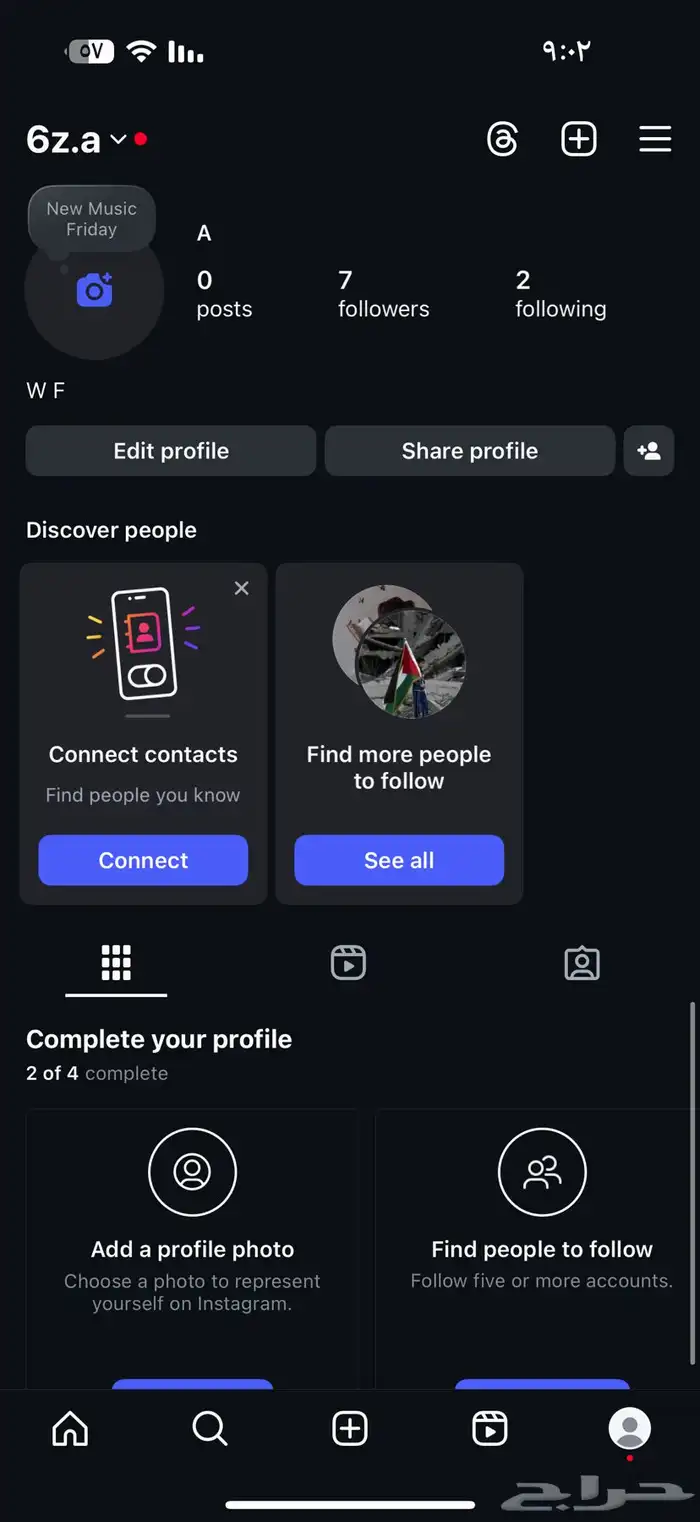Tap See all to find people

point(399,860)
